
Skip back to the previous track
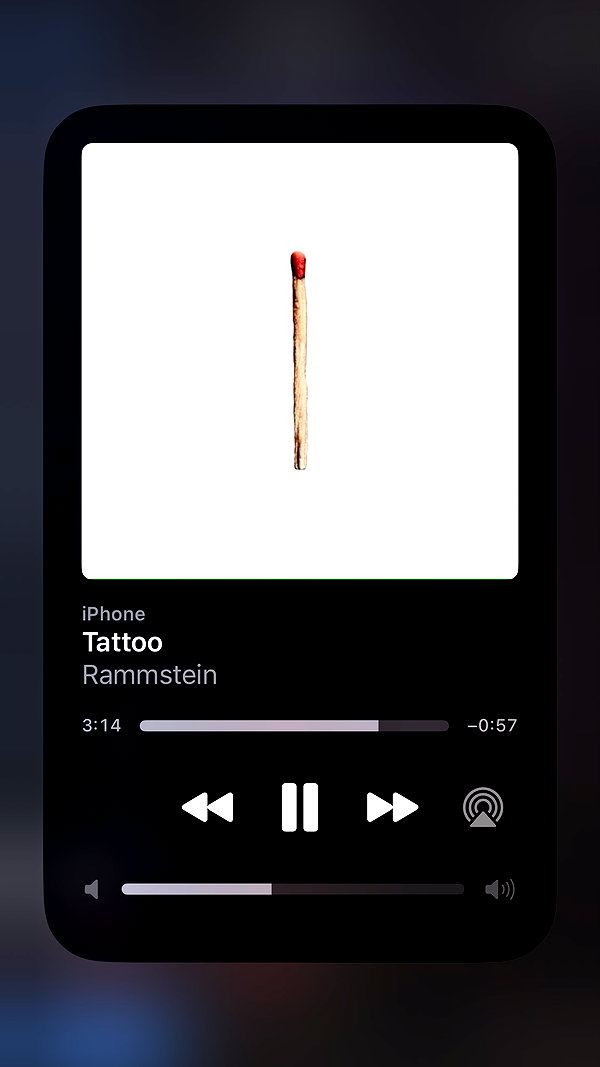click(x=207, y=807)
